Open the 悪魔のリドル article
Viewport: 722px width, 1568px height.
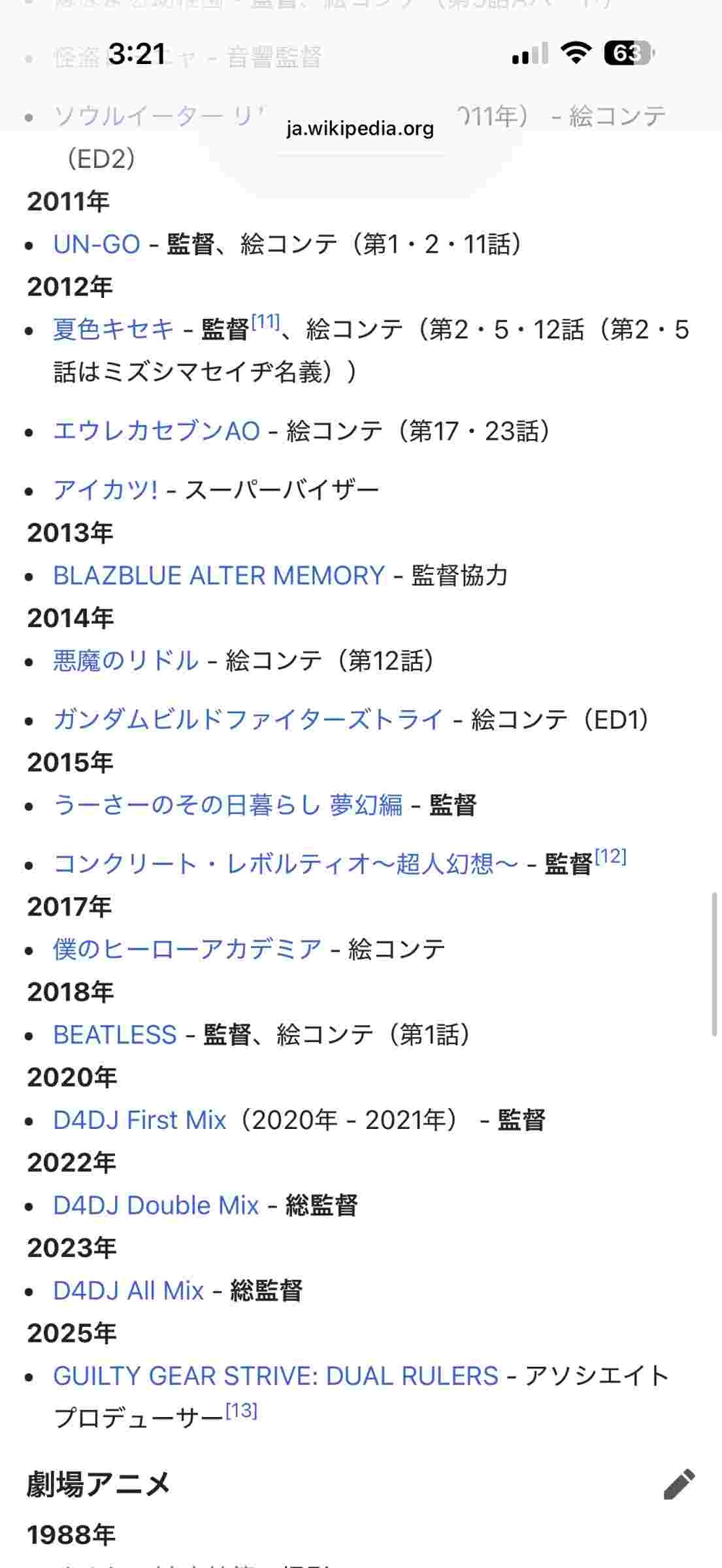125,661
